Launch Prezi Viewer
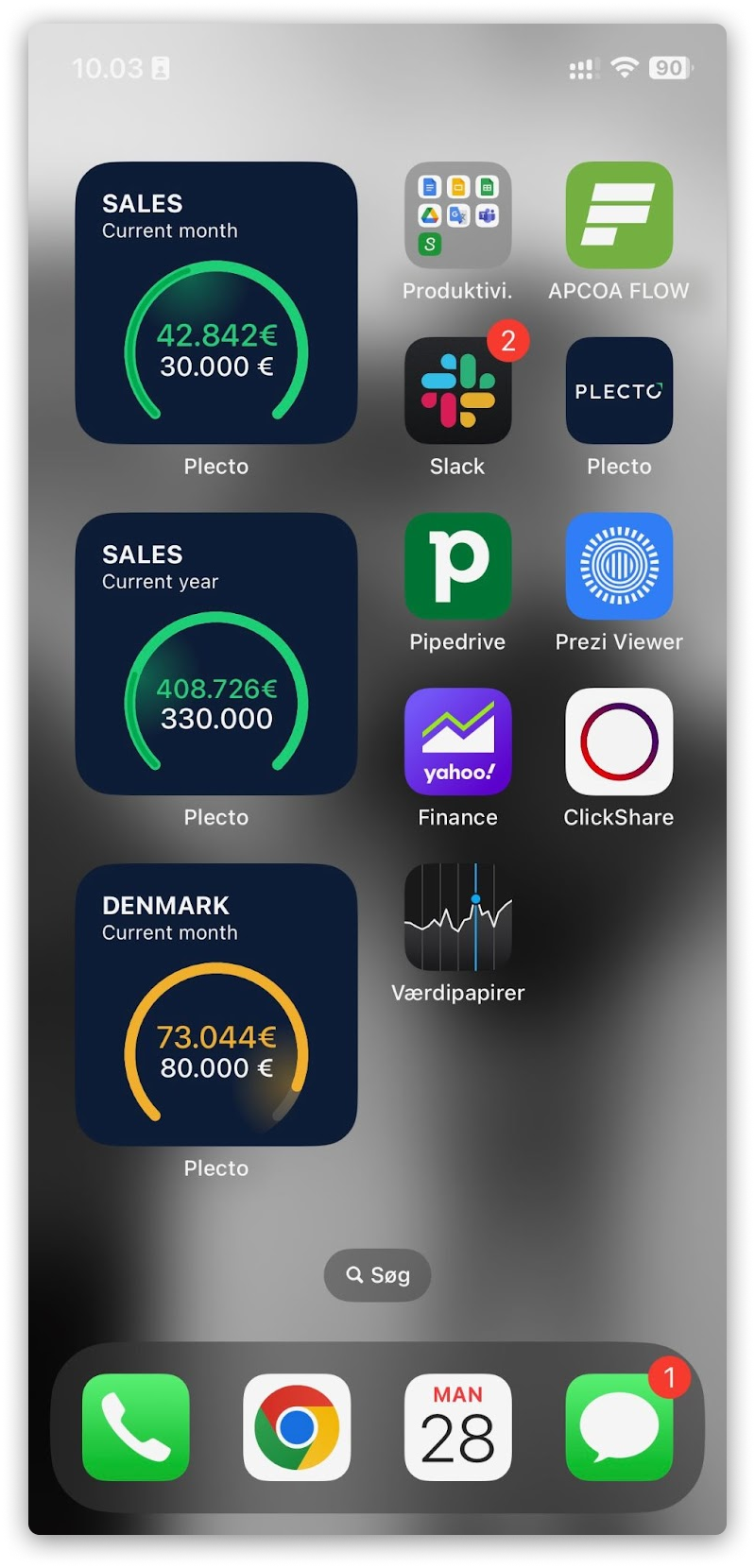755x1568 pixels. coord(619,566)
